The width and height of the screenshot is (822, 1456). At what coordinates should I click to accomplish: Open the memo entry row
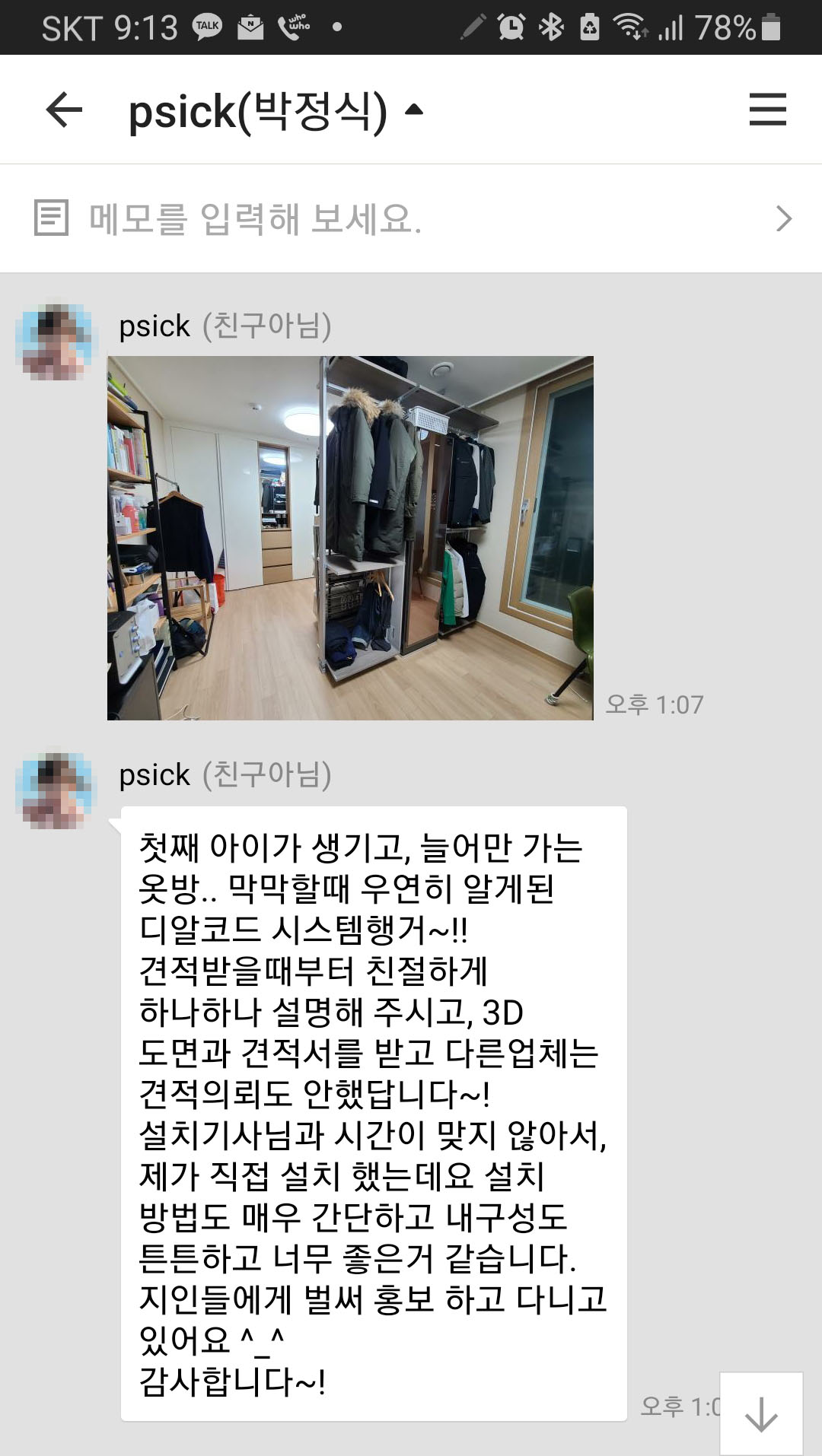click(x=411, y=219)
